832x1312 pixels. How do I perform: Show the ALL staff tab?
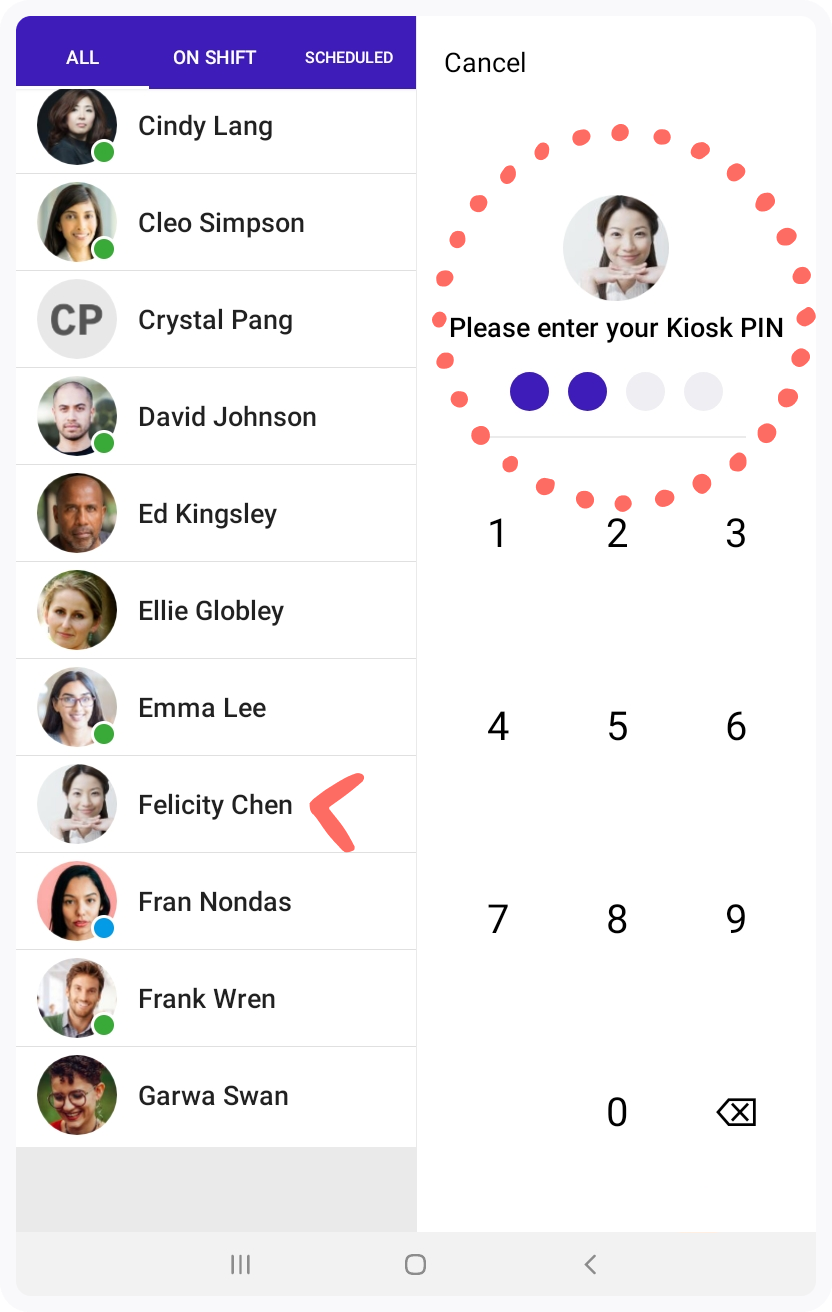(x=82, y=57)
